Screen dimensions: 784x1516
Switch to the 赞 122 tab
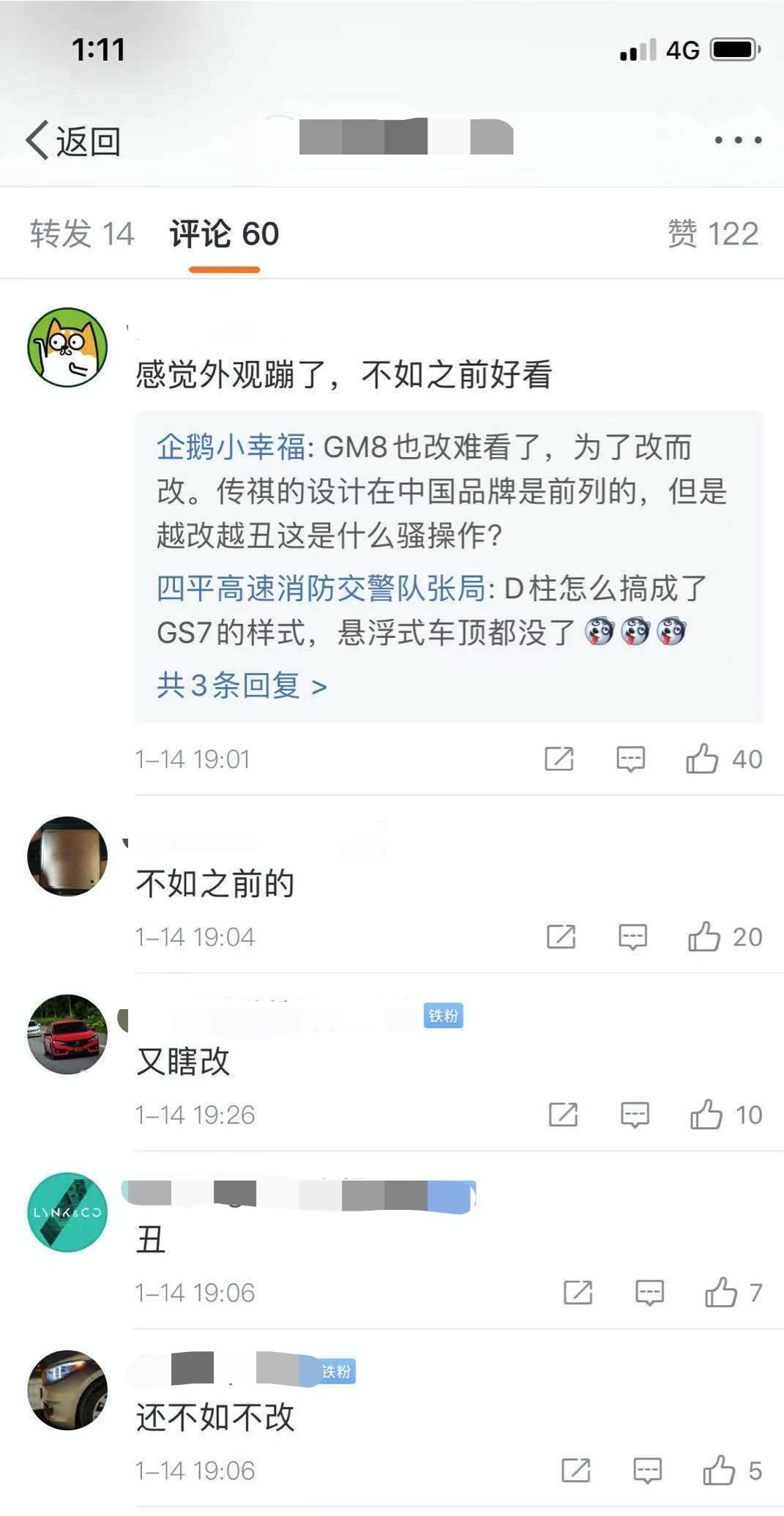coord(712,234)
